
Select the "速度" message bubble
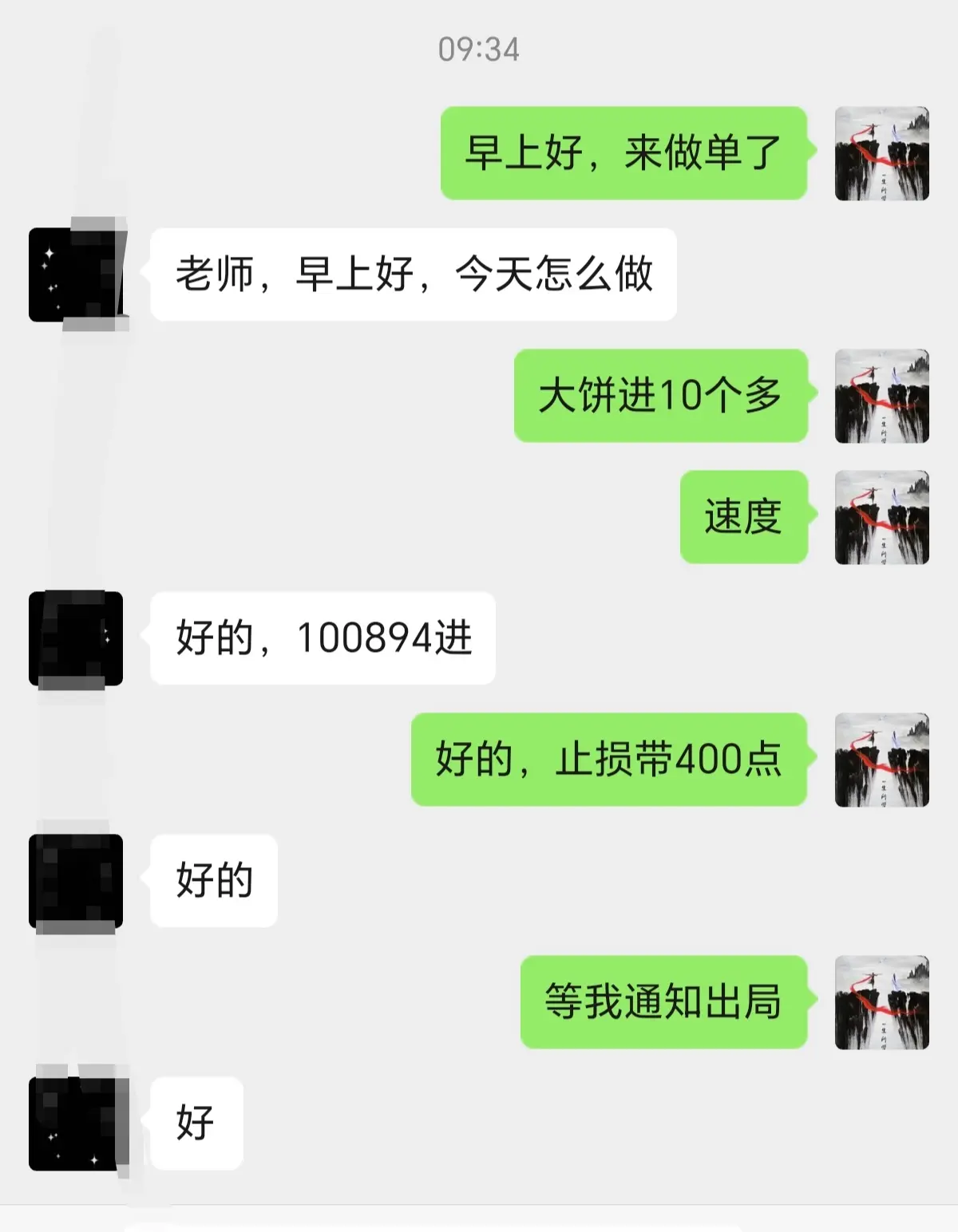[742, 519]
